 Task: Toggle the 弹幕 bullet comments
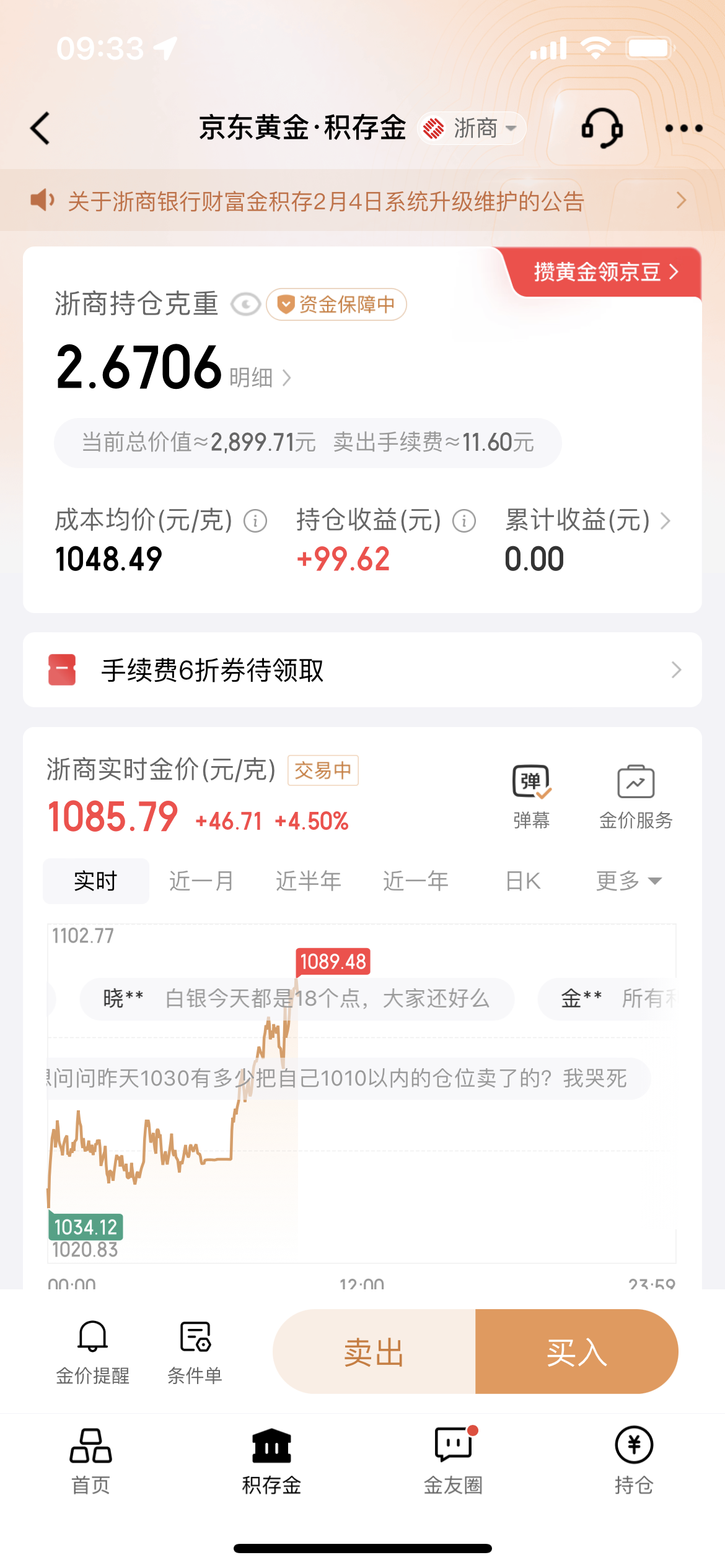(x=531, y=796)
